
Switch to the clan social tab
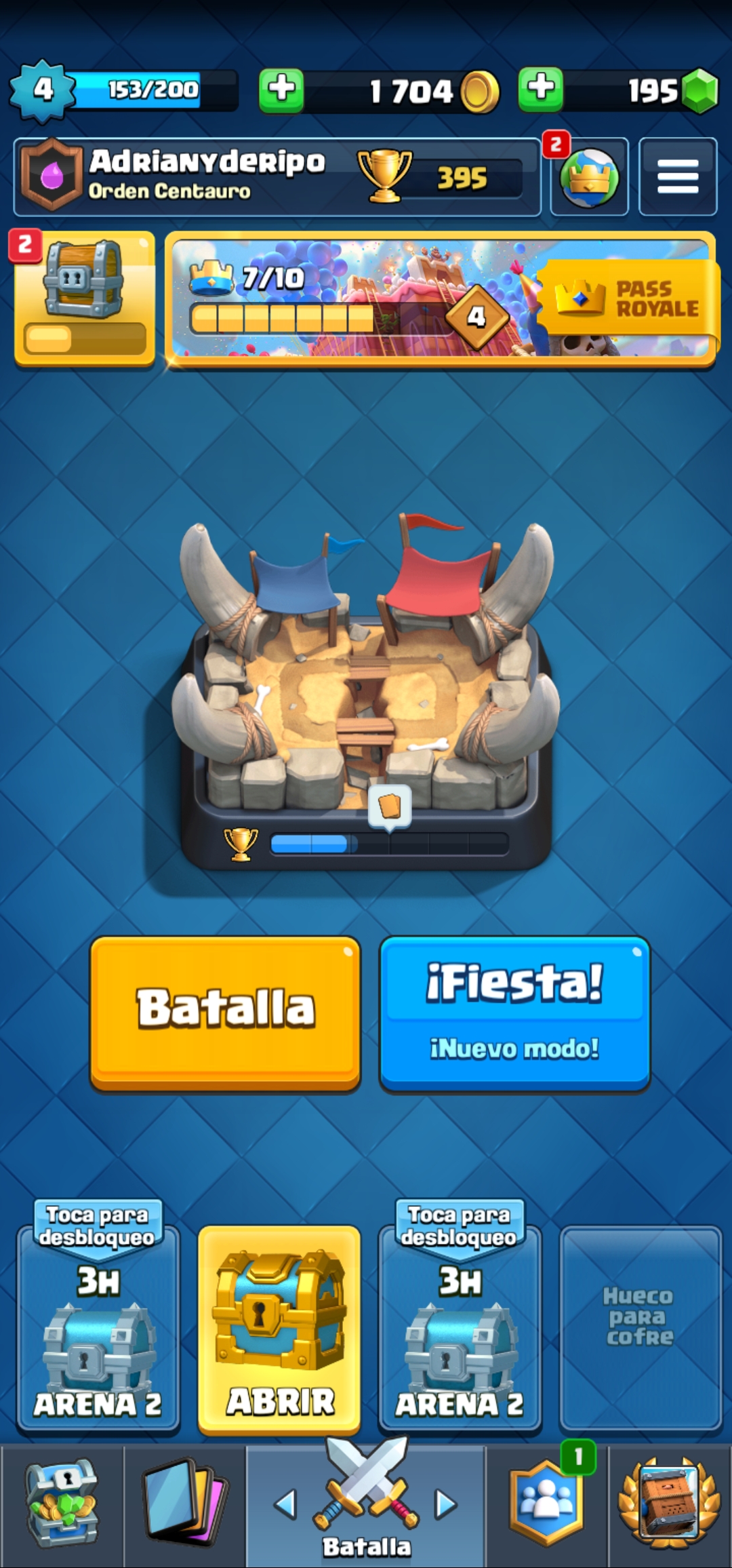point(546,1504)
